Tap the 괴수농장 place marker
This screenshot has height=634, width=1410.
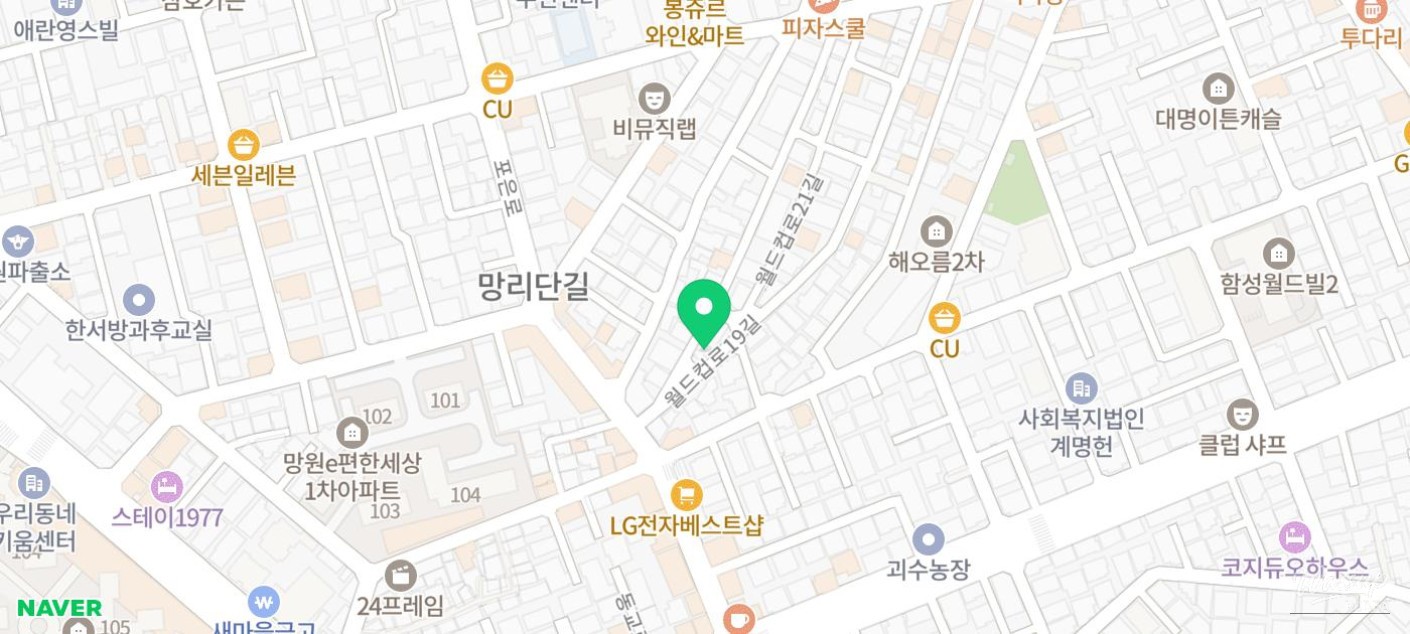point(928,540)
